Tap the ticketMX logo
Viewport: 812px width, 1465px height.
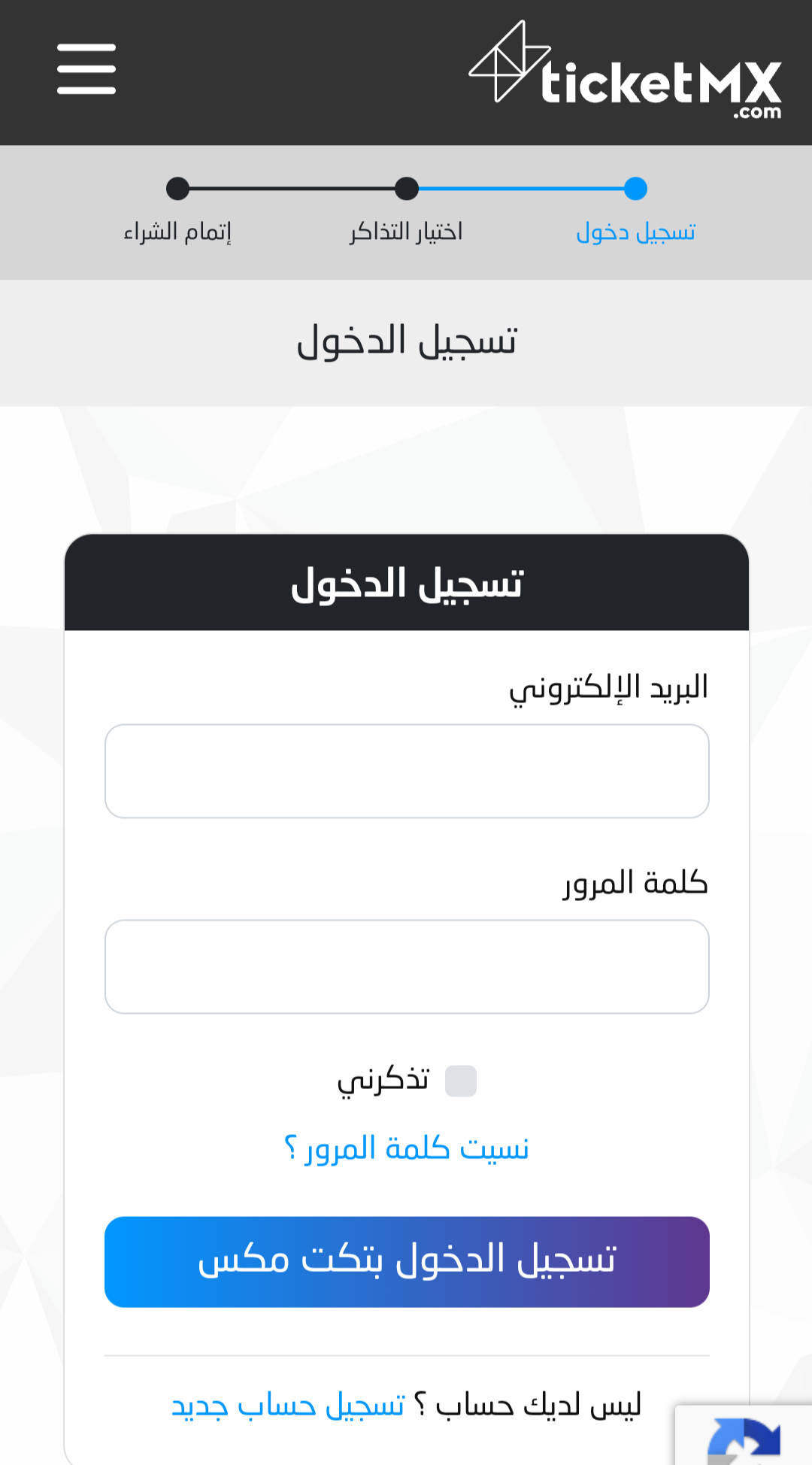point(626,70)
